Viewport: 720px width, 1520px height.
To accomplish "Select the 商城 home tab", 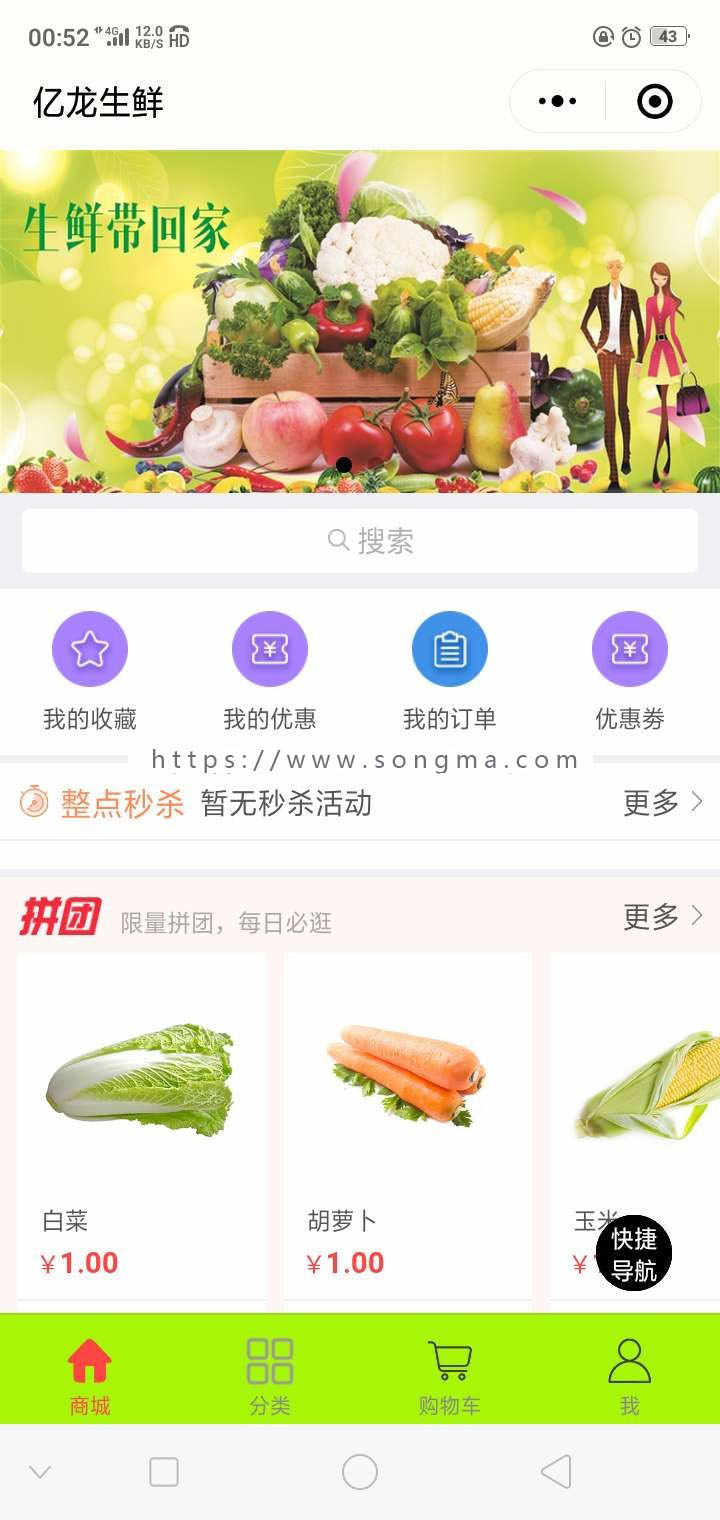I will [x=90, y=1376].
